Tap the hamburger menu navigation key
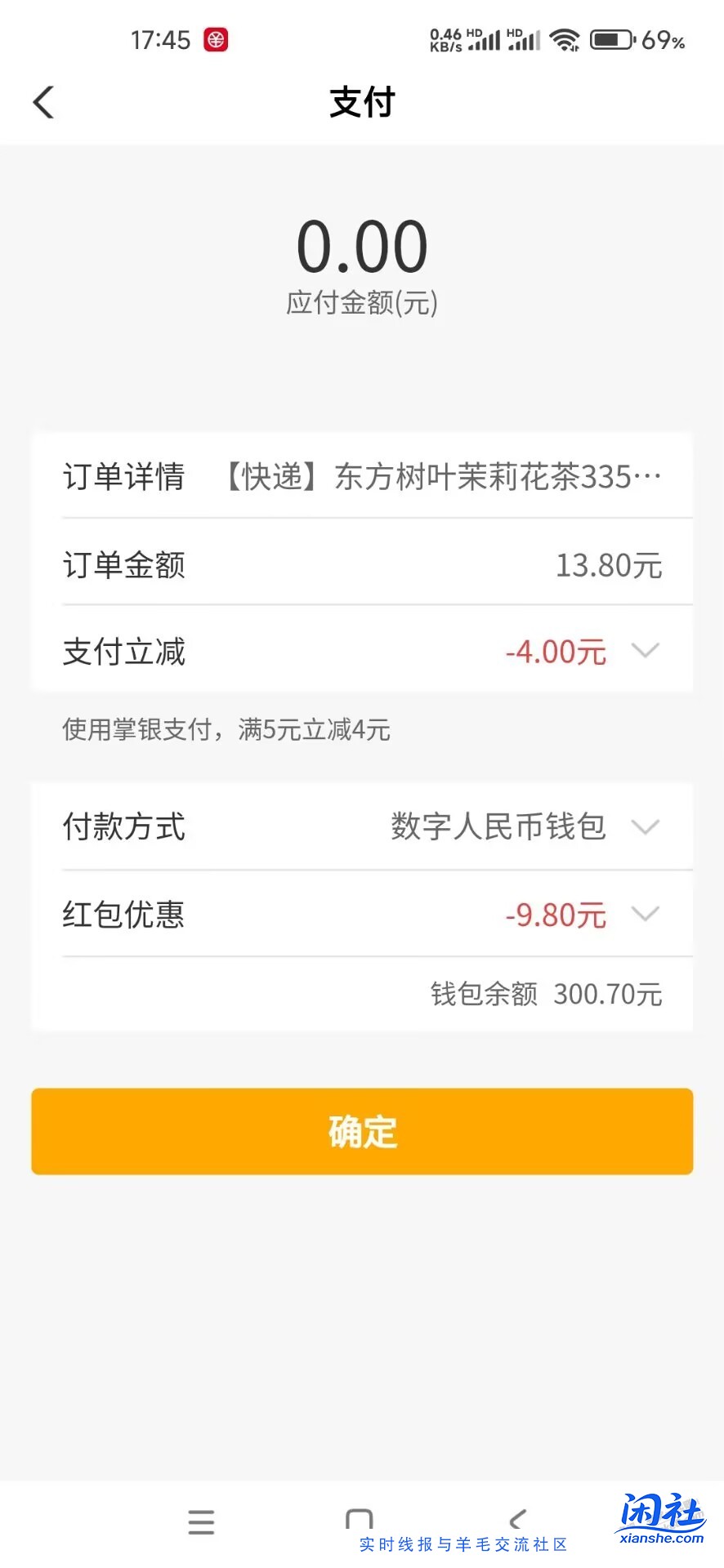Viewport: 724px width, 1568px height. (x=201, y=1517)
